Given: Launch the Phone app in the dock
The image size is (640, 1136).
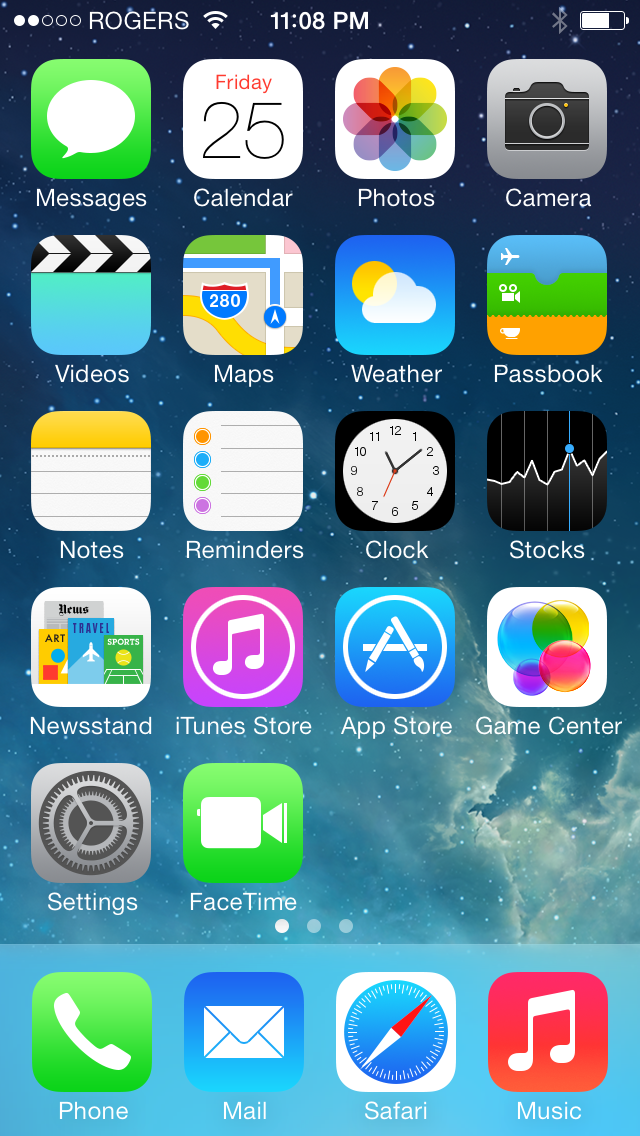Looking at the screenshot, I should pos(91,1032).
